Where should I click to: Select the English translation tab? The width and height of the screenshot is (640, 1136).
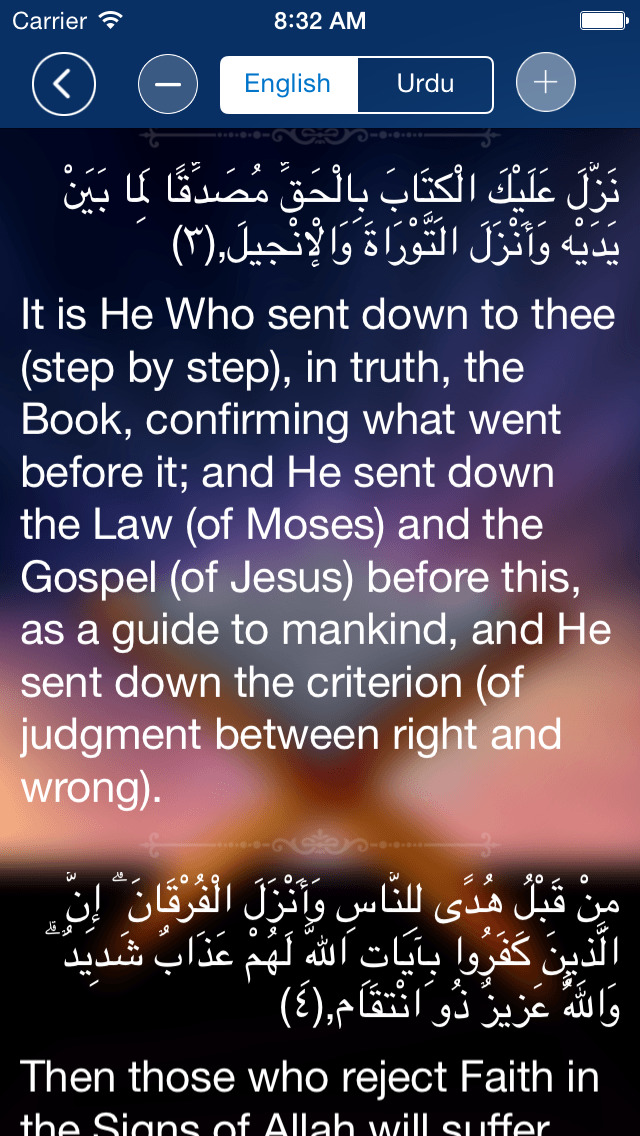click(x=288, y=85)
